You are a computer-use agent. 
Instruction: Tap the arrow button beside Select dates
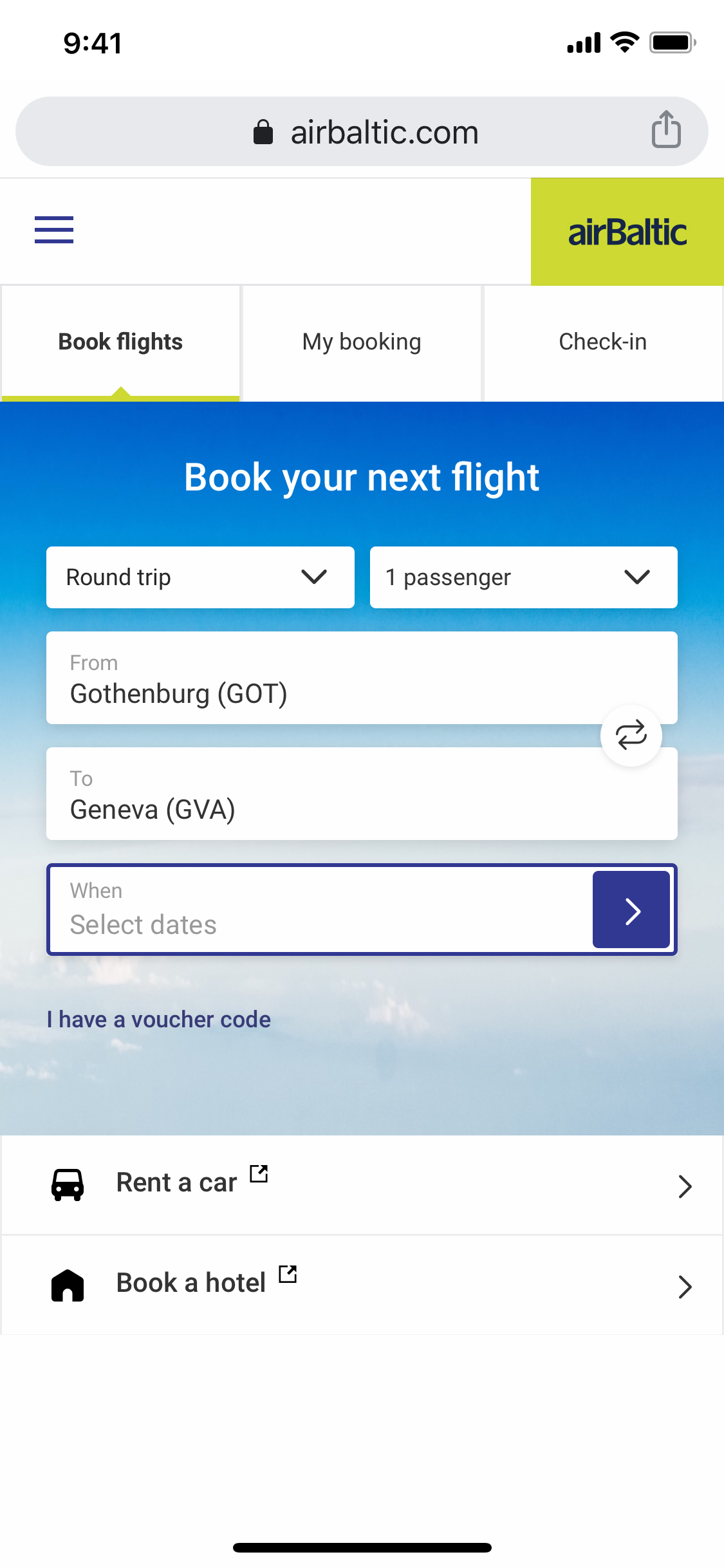coord(631,910)
